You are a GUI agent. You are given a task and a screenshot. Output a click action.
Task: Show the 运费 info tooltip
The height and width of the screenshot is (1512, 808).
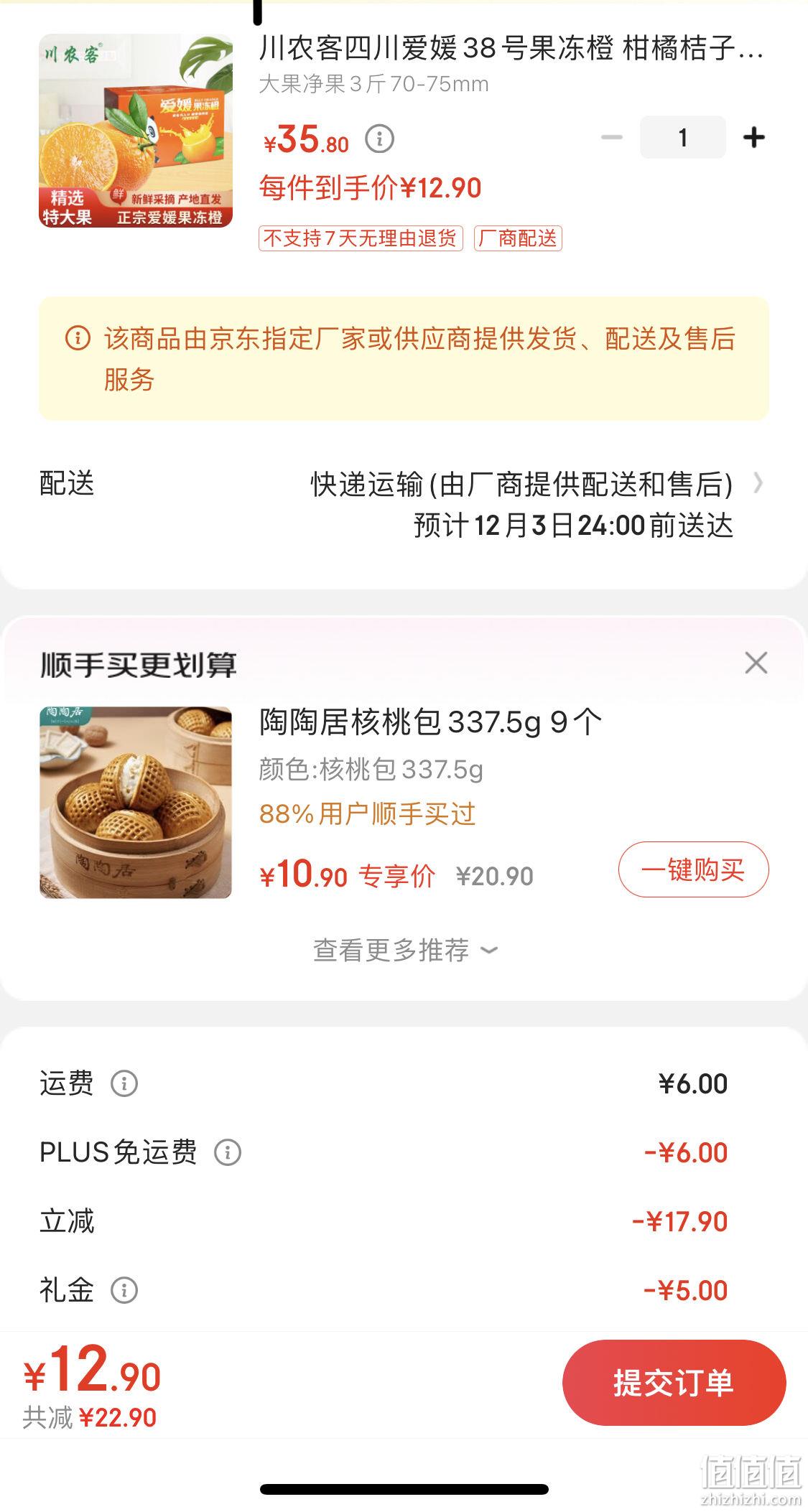coord(124,1083)
